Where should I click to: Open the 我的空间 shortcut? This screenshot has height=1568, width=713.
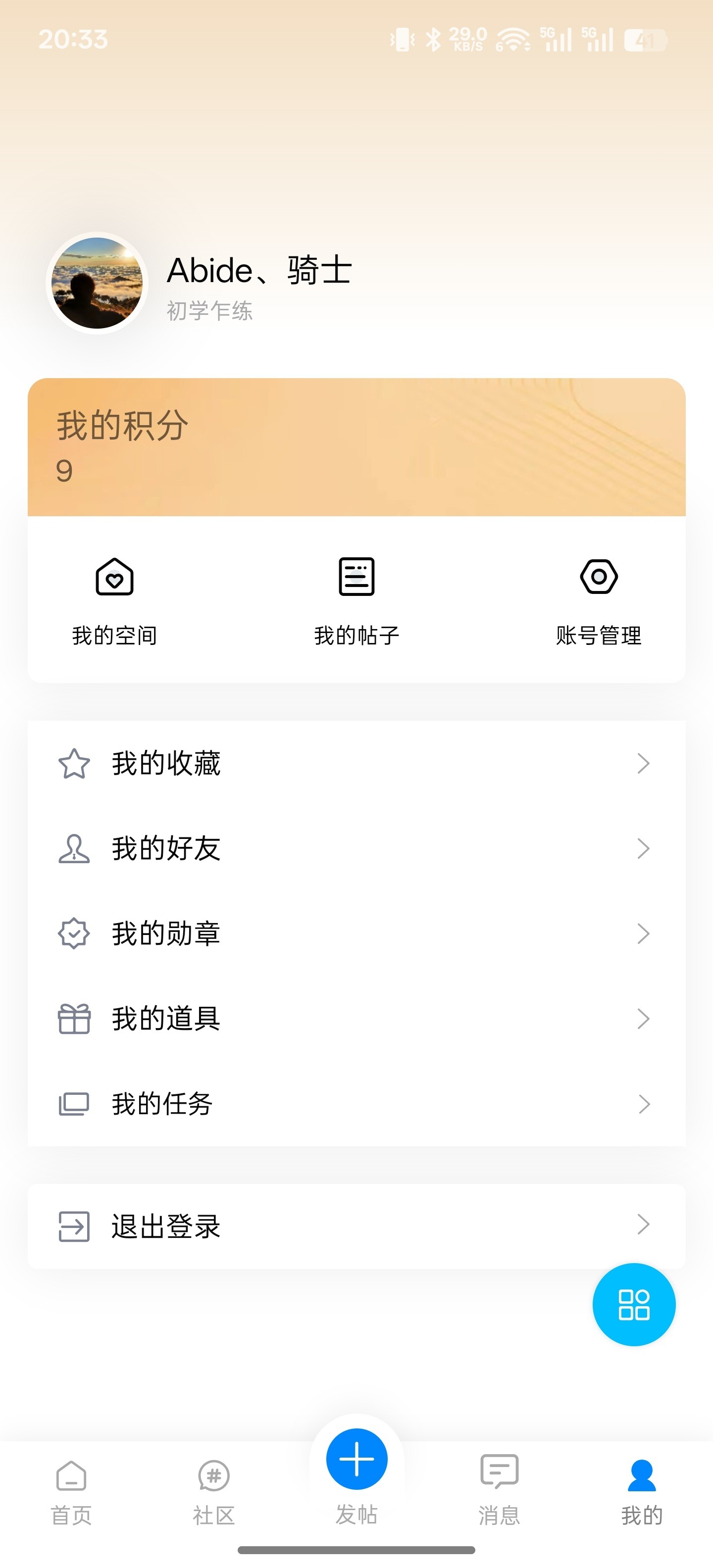[114, 599]
